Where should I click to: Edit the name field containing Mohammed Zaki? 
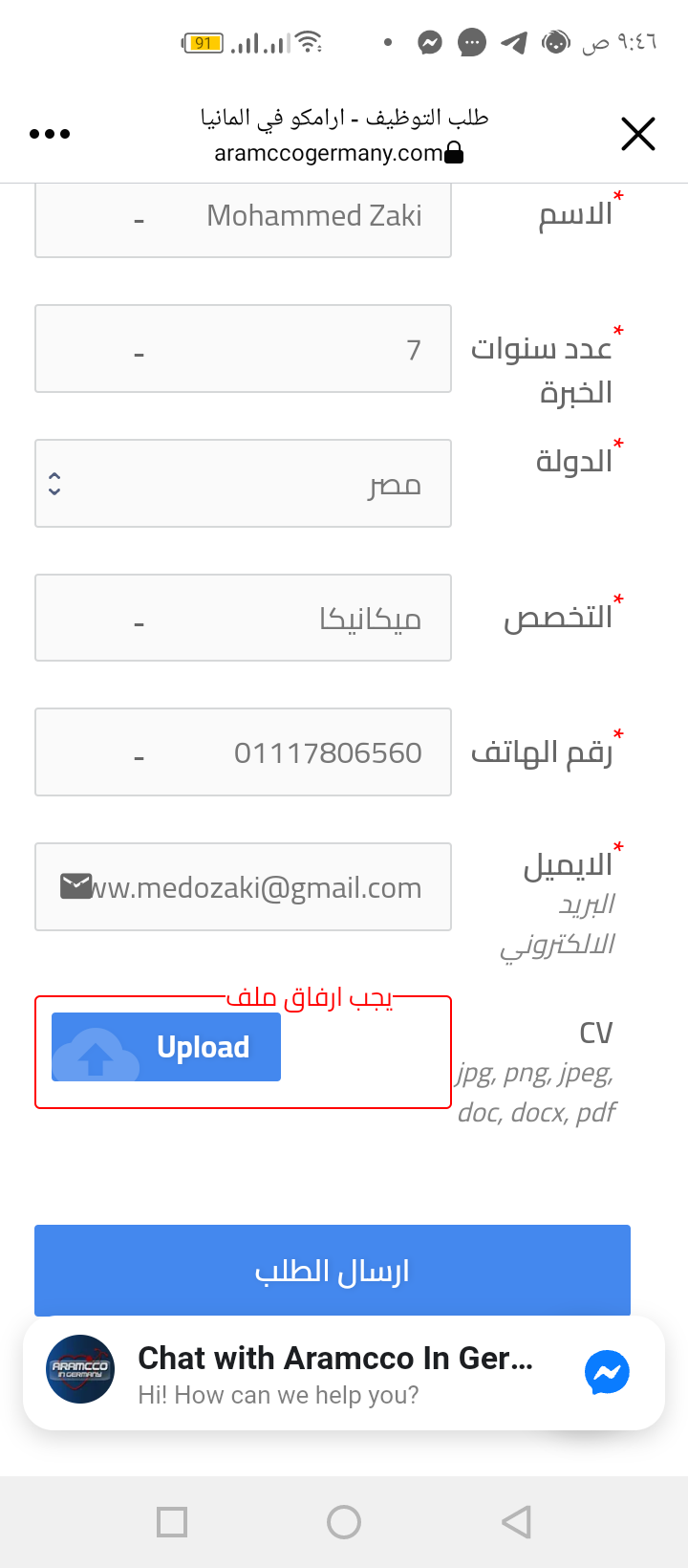(x=243, y=217)
